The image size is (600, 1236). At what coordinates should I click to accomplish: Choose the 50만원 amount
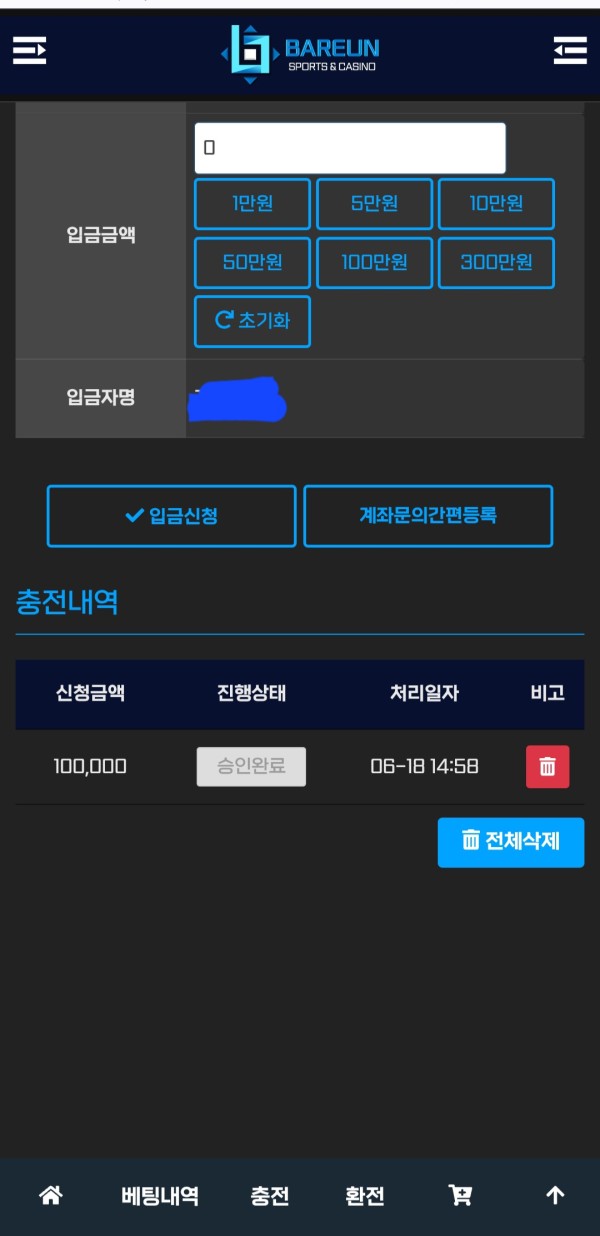coord(252,263)
